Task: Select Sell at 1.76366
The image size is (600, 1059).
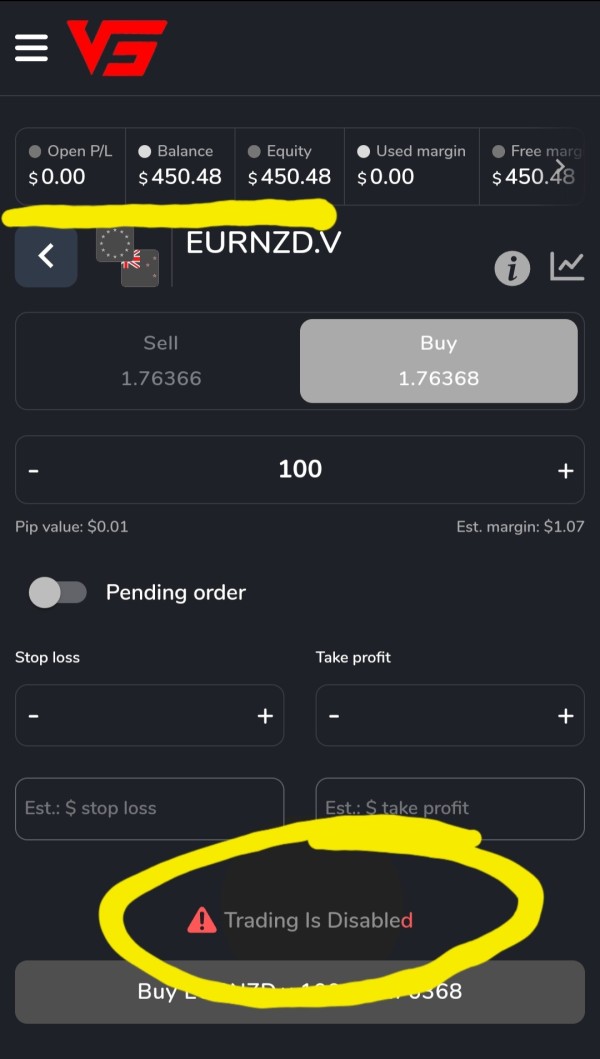Action: pyautogui.click(x=161, y=361)
